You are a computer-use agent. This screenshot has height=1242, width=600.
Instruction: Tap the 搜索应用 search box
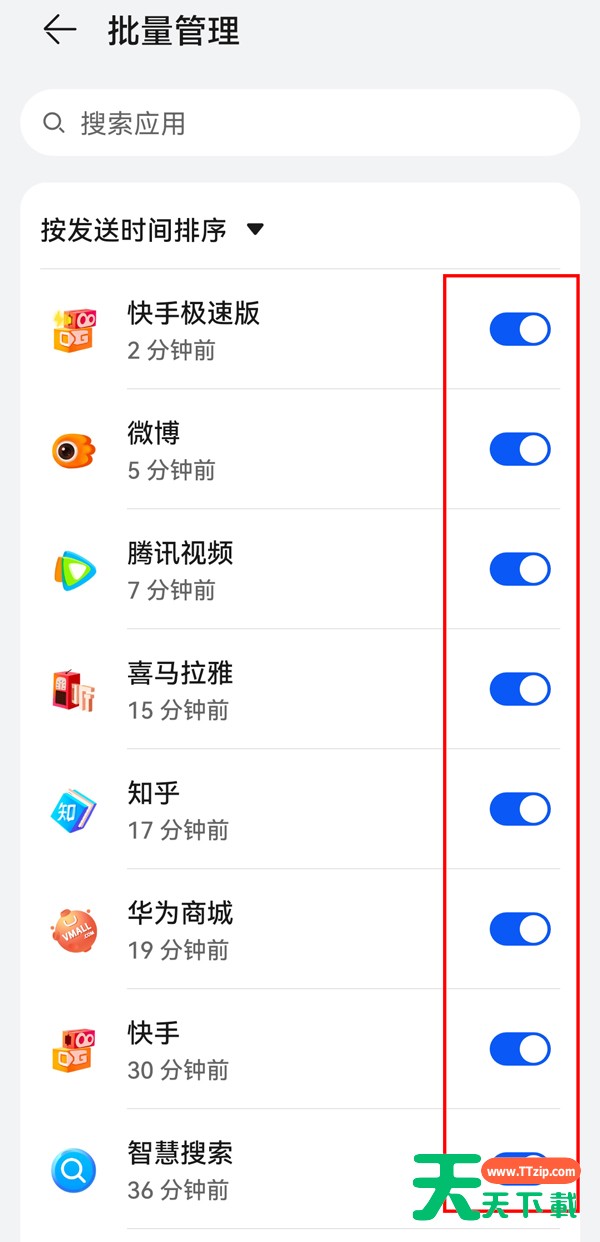point(300,123)
